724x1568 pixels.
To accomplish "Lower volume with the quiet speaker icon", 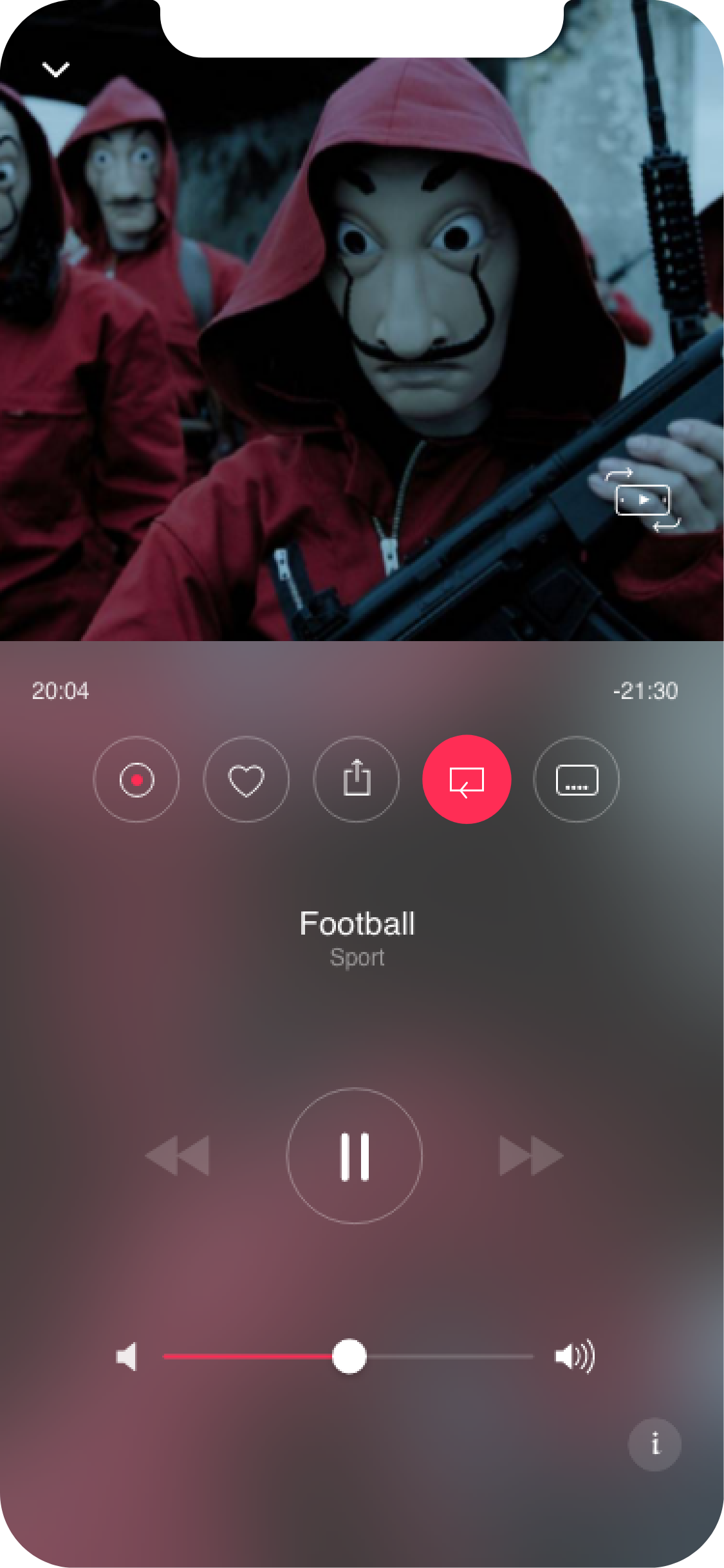I will pos(127,1357).
